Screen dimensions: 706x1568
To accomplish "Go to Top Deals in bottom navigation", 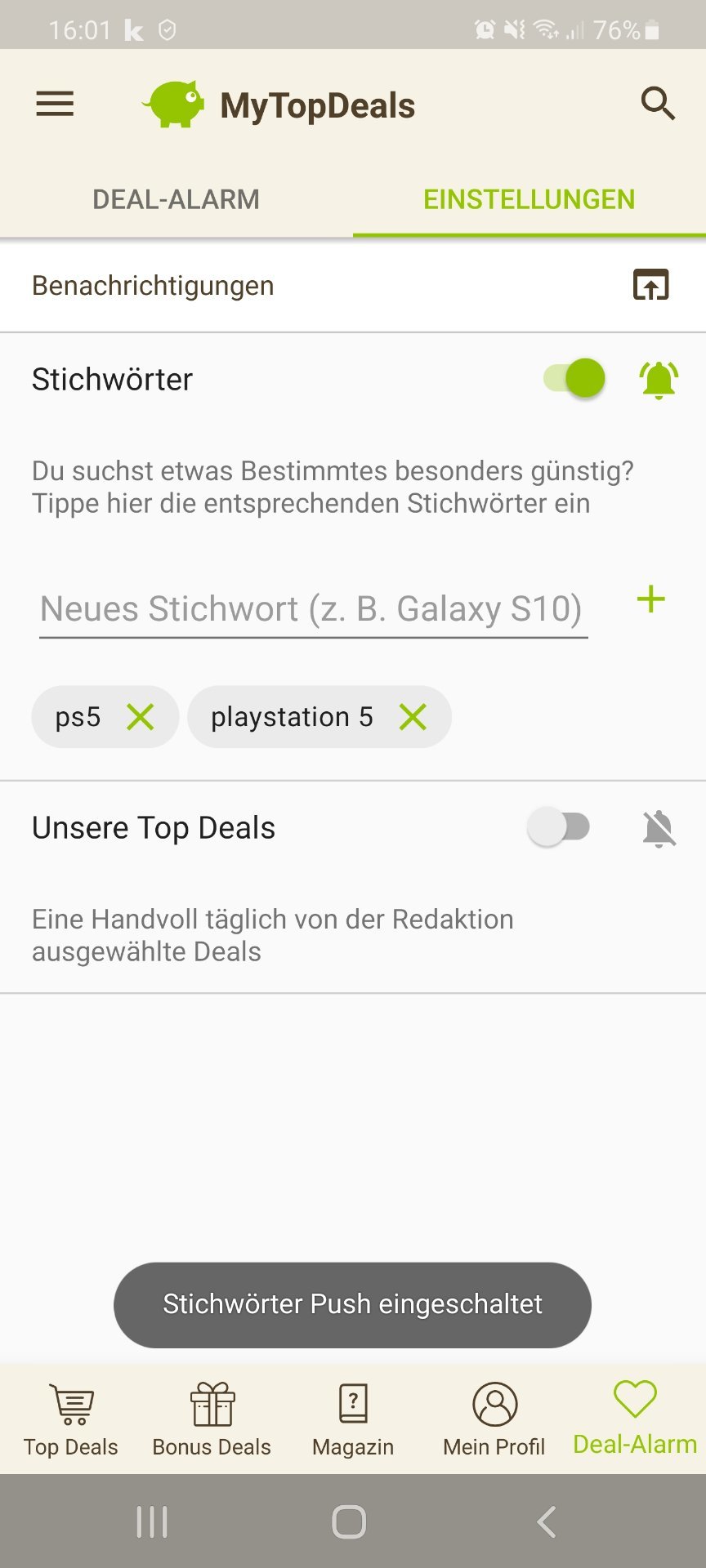I will pyautogui.click(x=71, y=1419).
